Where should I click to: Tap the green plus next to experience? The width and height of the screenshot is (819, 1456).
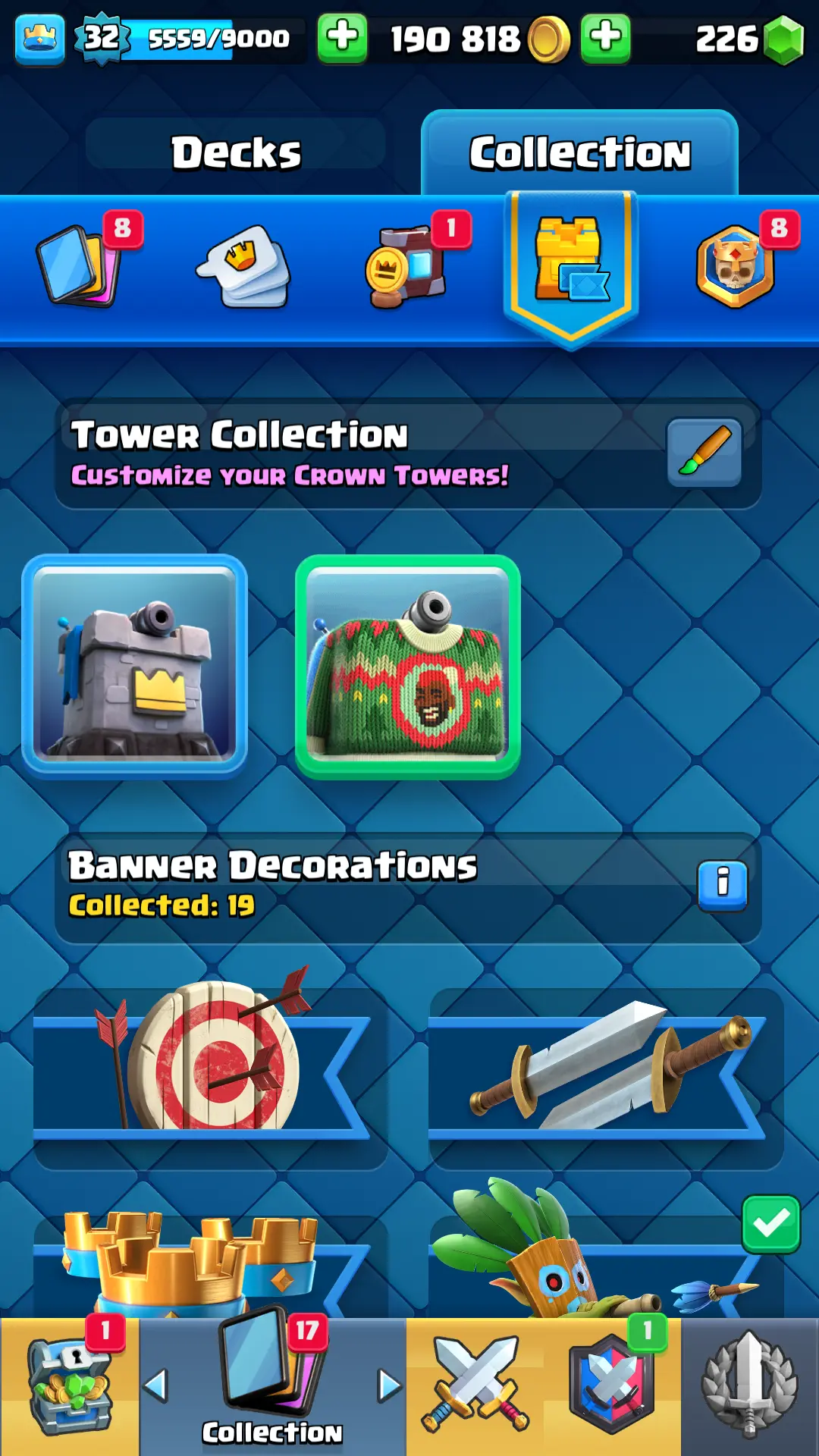[342, 37]
